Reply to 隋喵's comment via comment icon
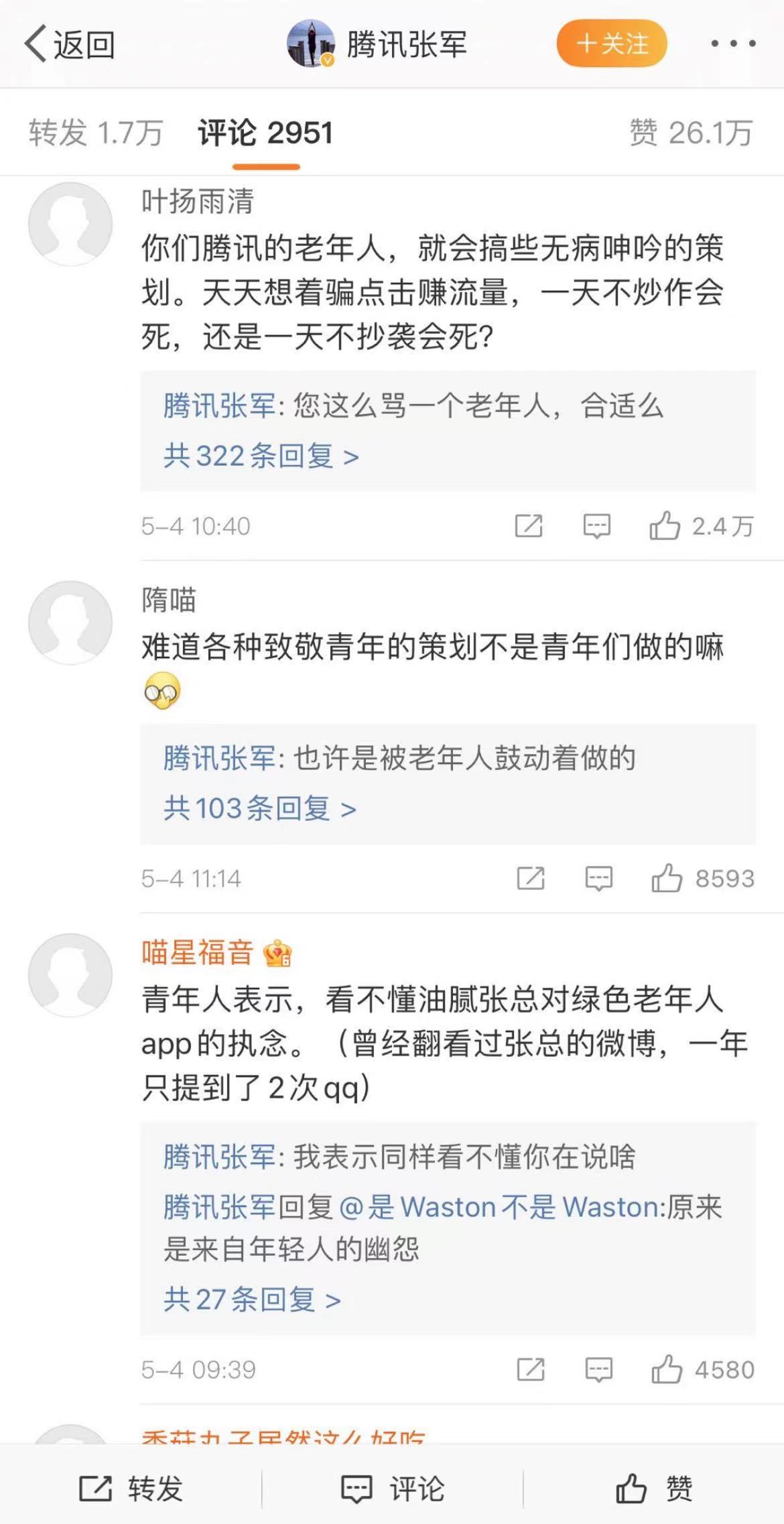Viewport: 784px width, 1524px height. click(598, 878)
